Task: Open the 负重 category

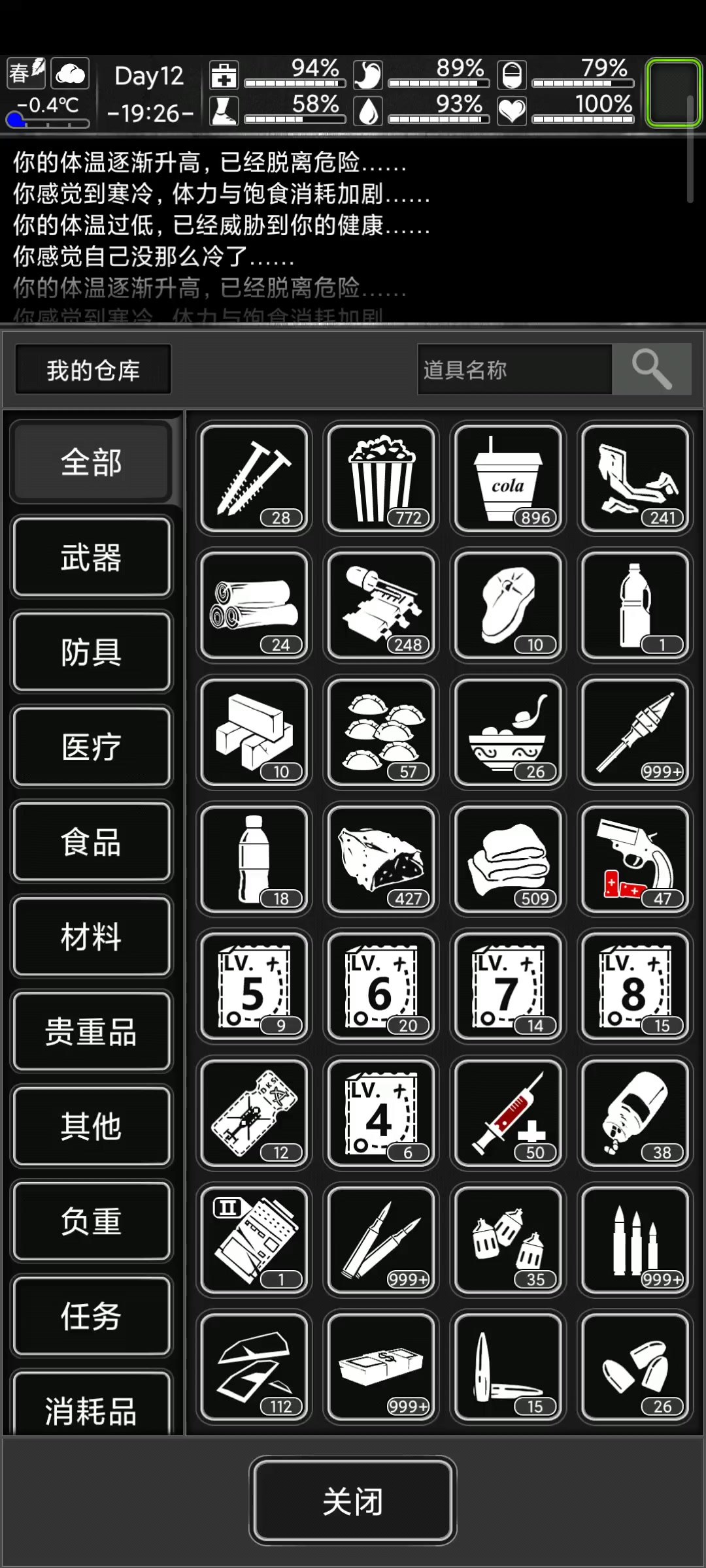Action: coord(92,1221)
